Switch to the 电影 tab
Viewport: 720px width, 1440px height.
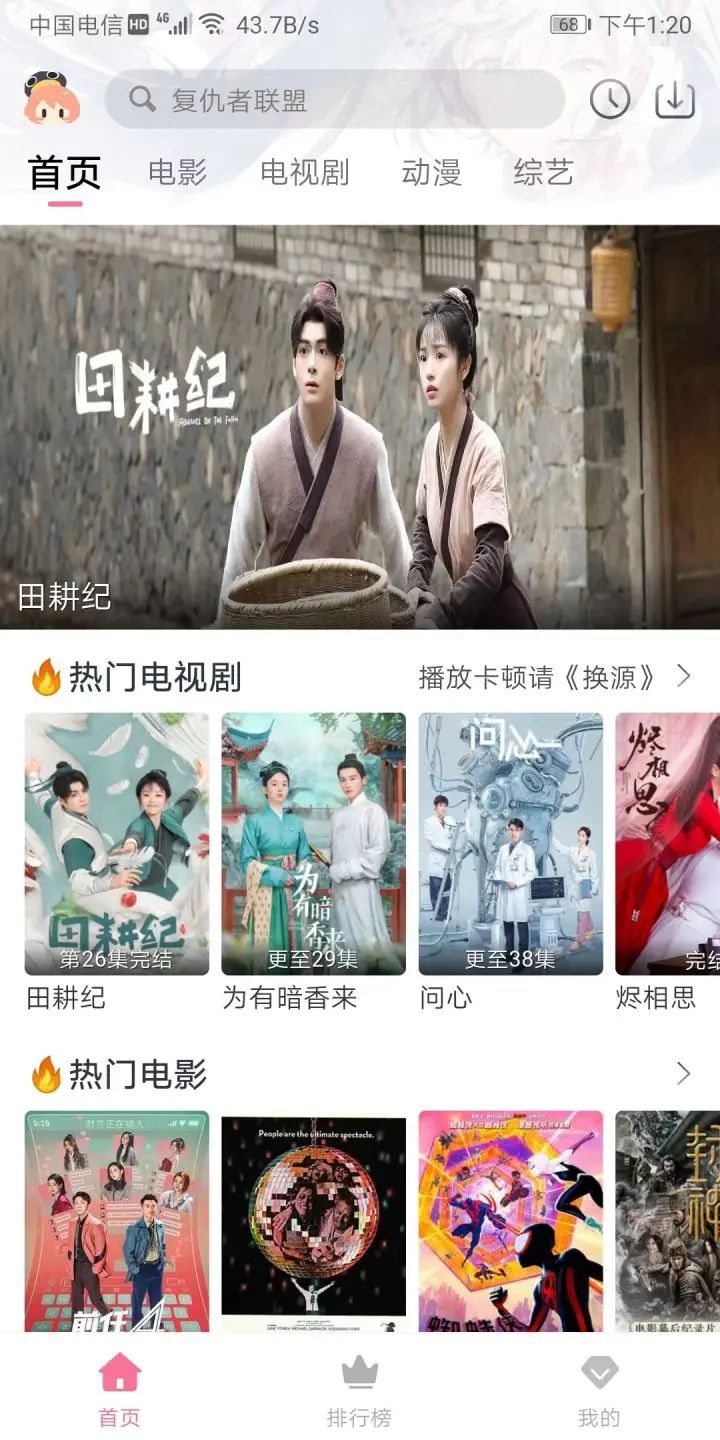tap(177, 172)
